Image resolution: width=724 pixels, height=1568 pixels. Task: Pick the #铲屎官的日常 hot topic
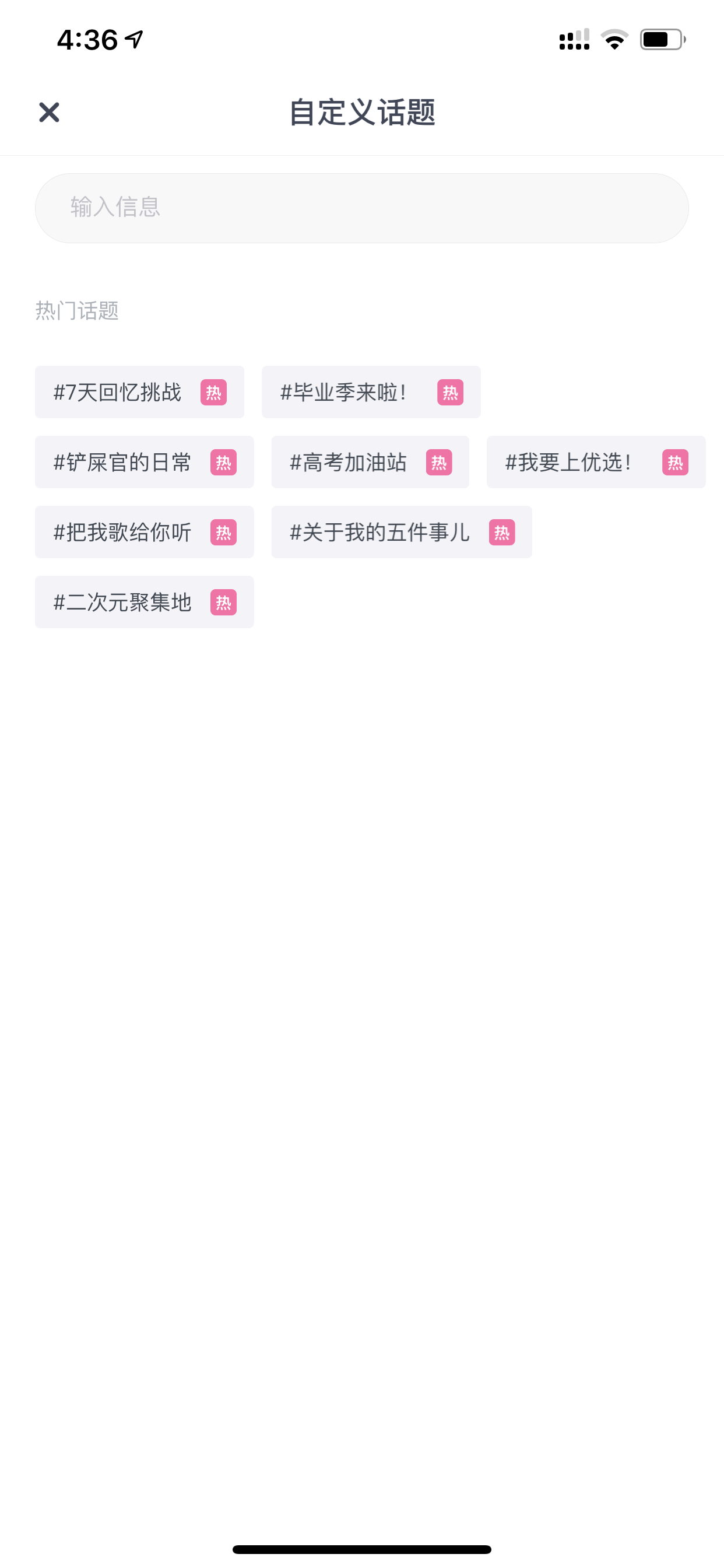(144, 462)
